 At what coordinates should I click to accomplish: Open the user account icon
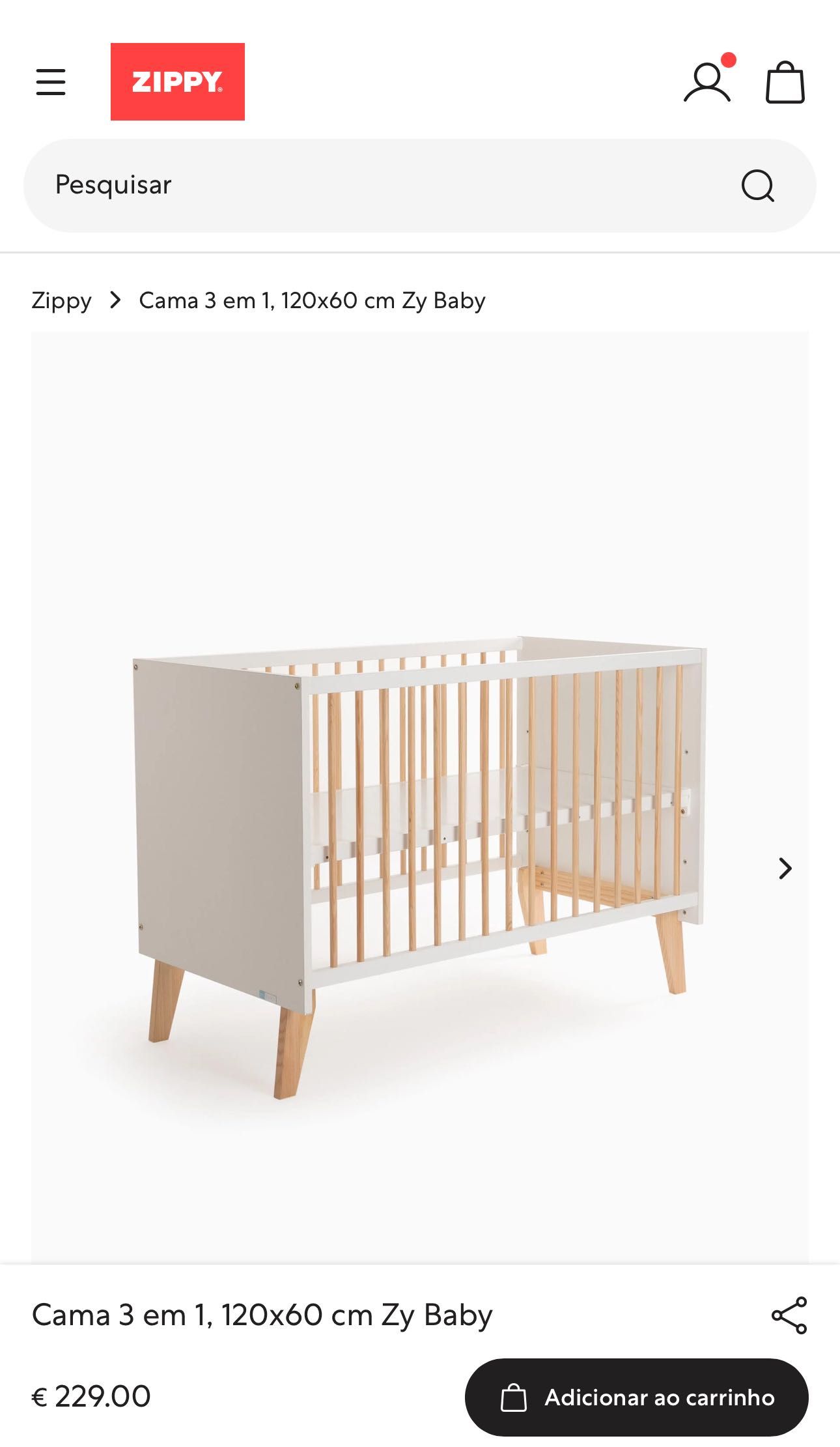click(x=707, y=83)
